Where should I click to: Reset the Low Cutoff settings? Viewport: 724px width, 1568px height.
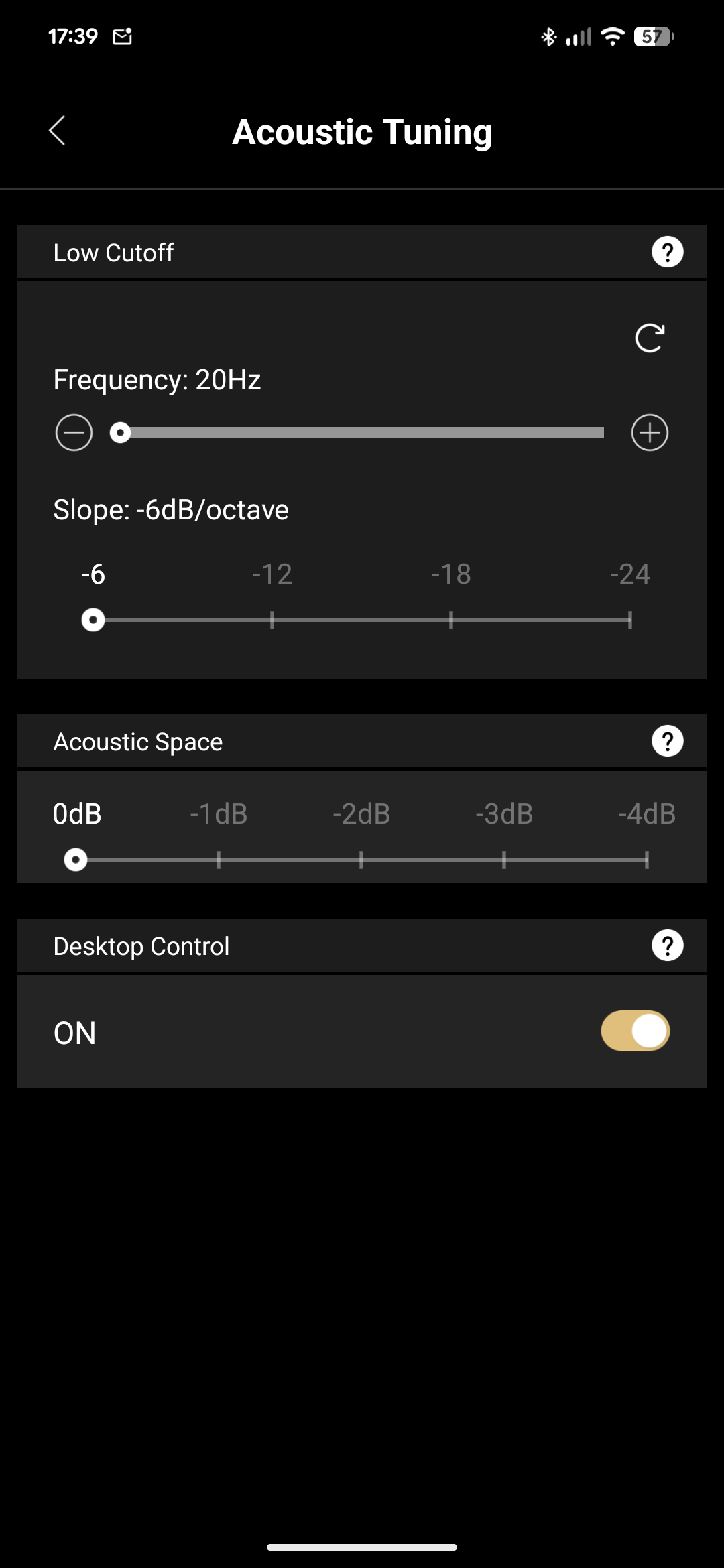(649, 338)
